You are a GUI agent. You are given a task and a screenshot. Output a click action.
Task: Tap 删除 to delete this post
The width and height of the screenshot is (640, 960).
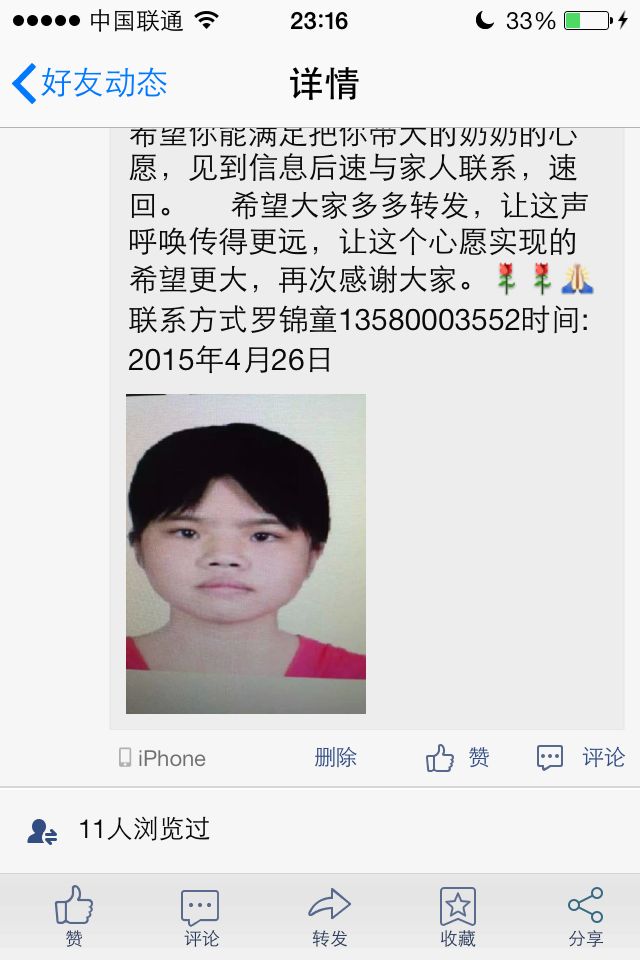tap(335, 758)
